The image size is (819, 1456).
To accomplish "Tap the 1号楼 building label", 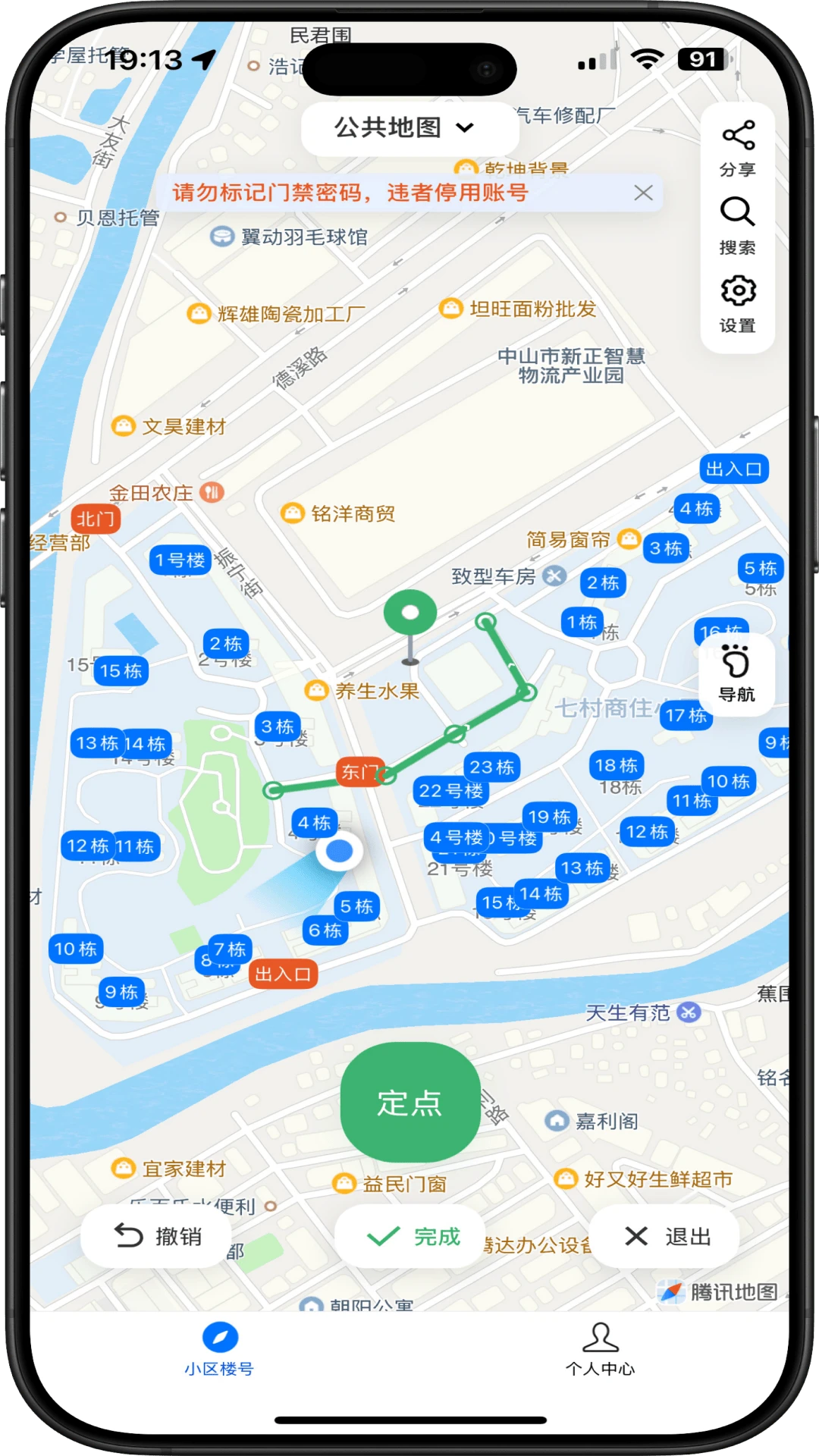I will pyautogui.click(x=180, y=560).
